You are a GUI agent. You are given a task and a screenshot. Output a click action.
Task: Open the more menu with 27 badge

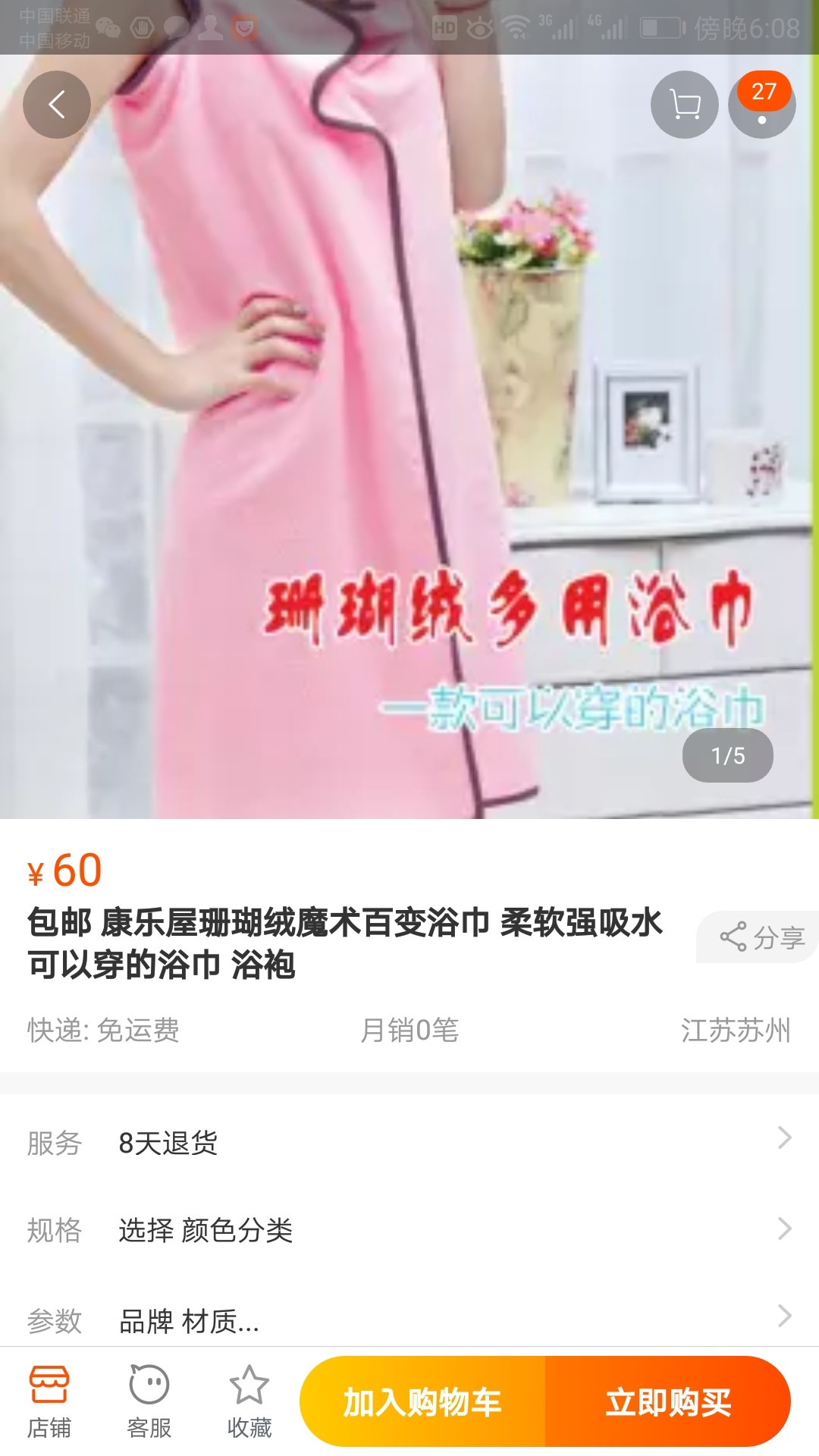pos(762,105)
